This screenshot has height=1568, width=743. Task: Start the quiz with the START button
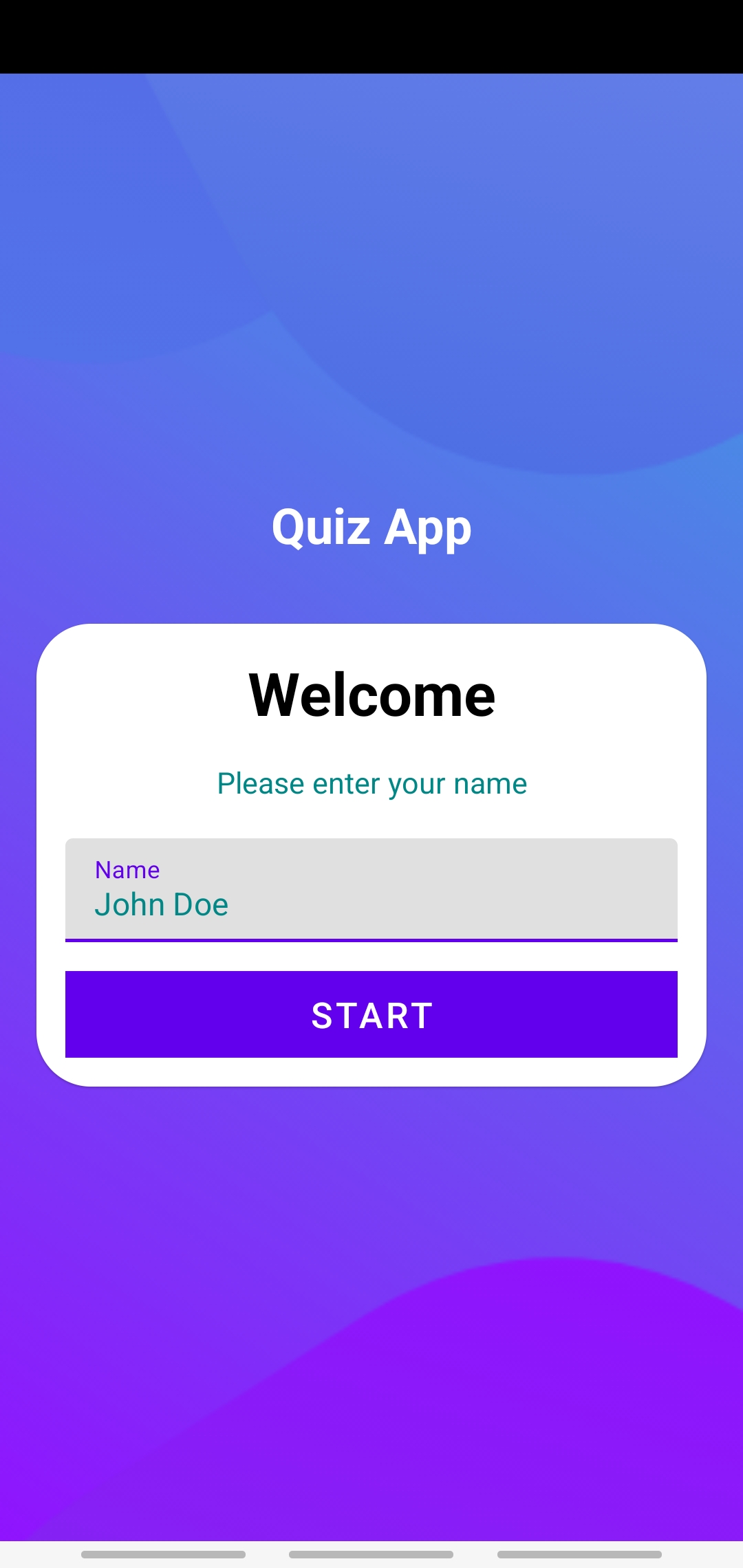[371, 1014]
